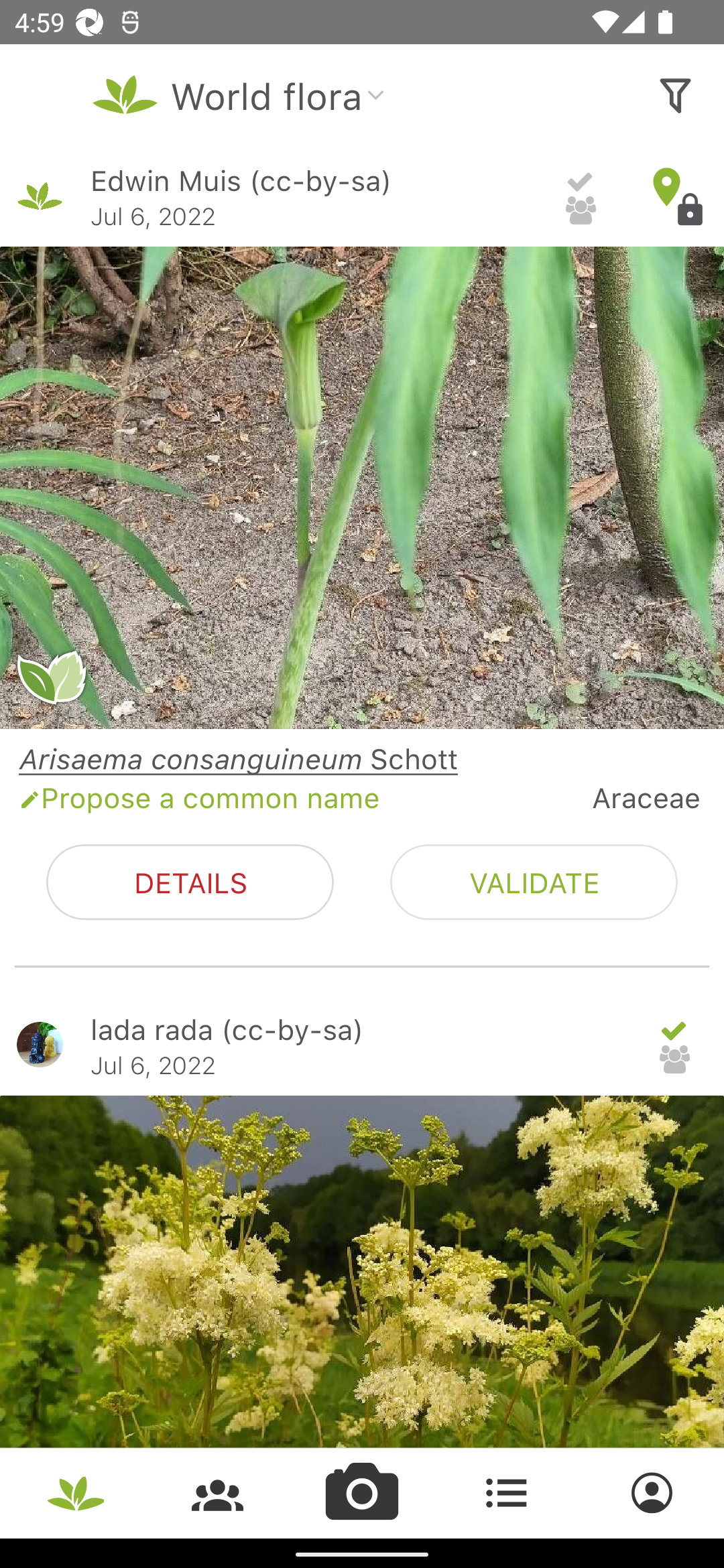This screenshot has width=724, height=1568.
Task: Open Groups via the people icon in bottom bar
Action: (217, 1493)
